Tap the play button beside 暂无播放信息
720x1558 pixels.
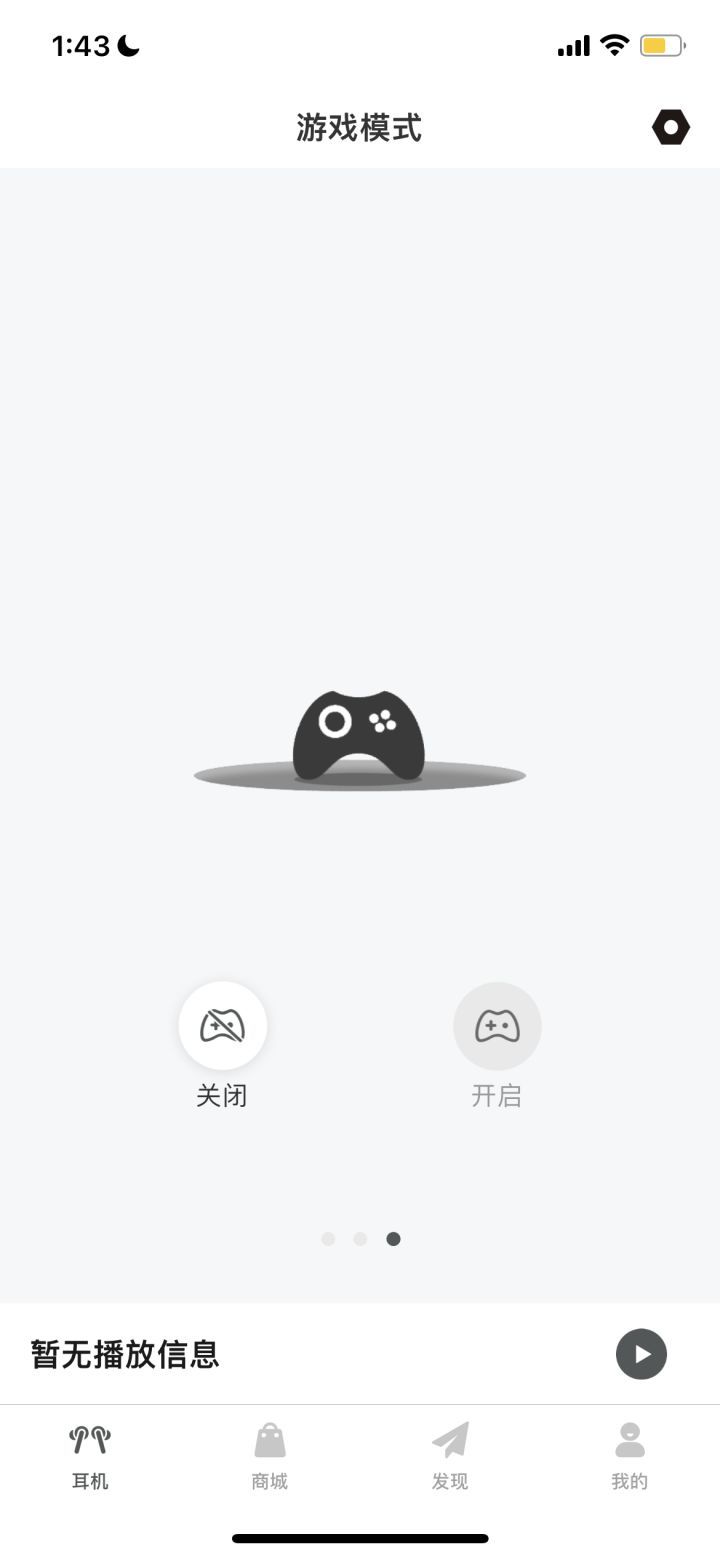(641, 1354)
